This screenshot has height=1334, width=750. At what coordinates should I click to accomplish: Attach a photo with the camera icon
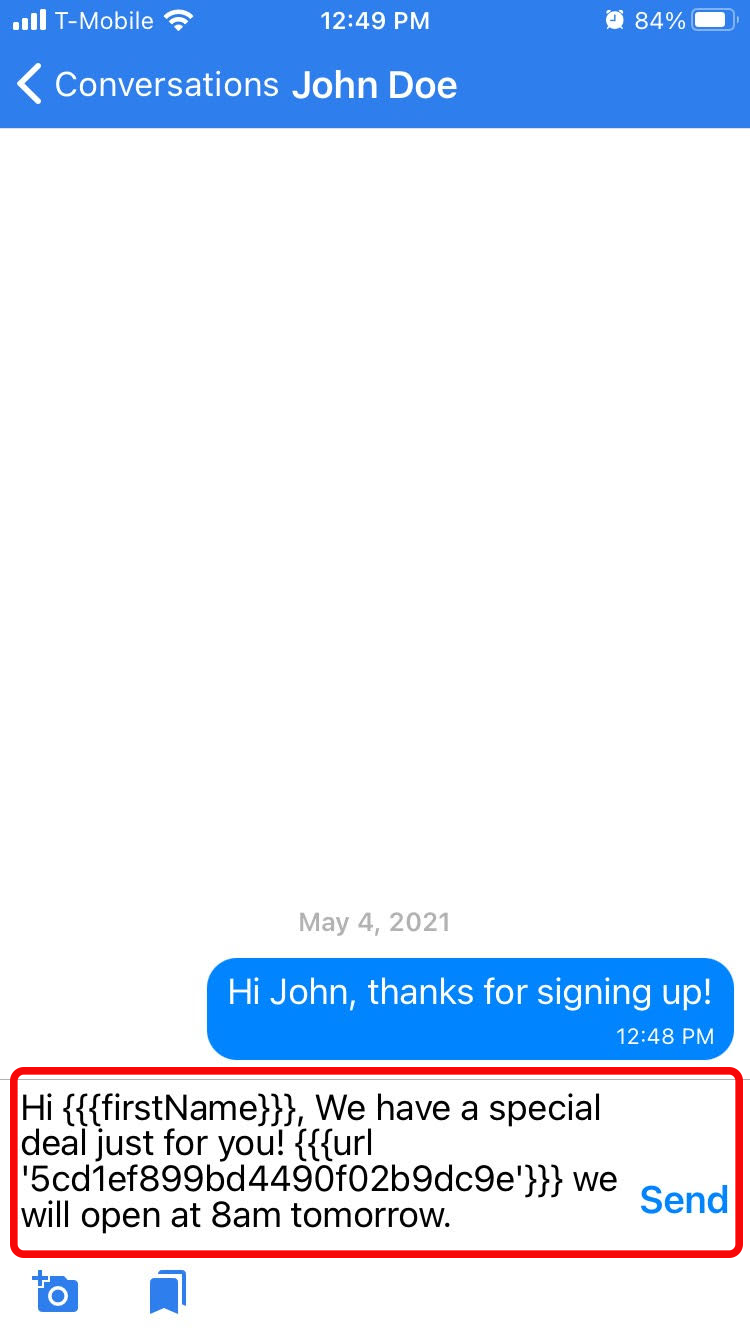(x=56, y=1291)
